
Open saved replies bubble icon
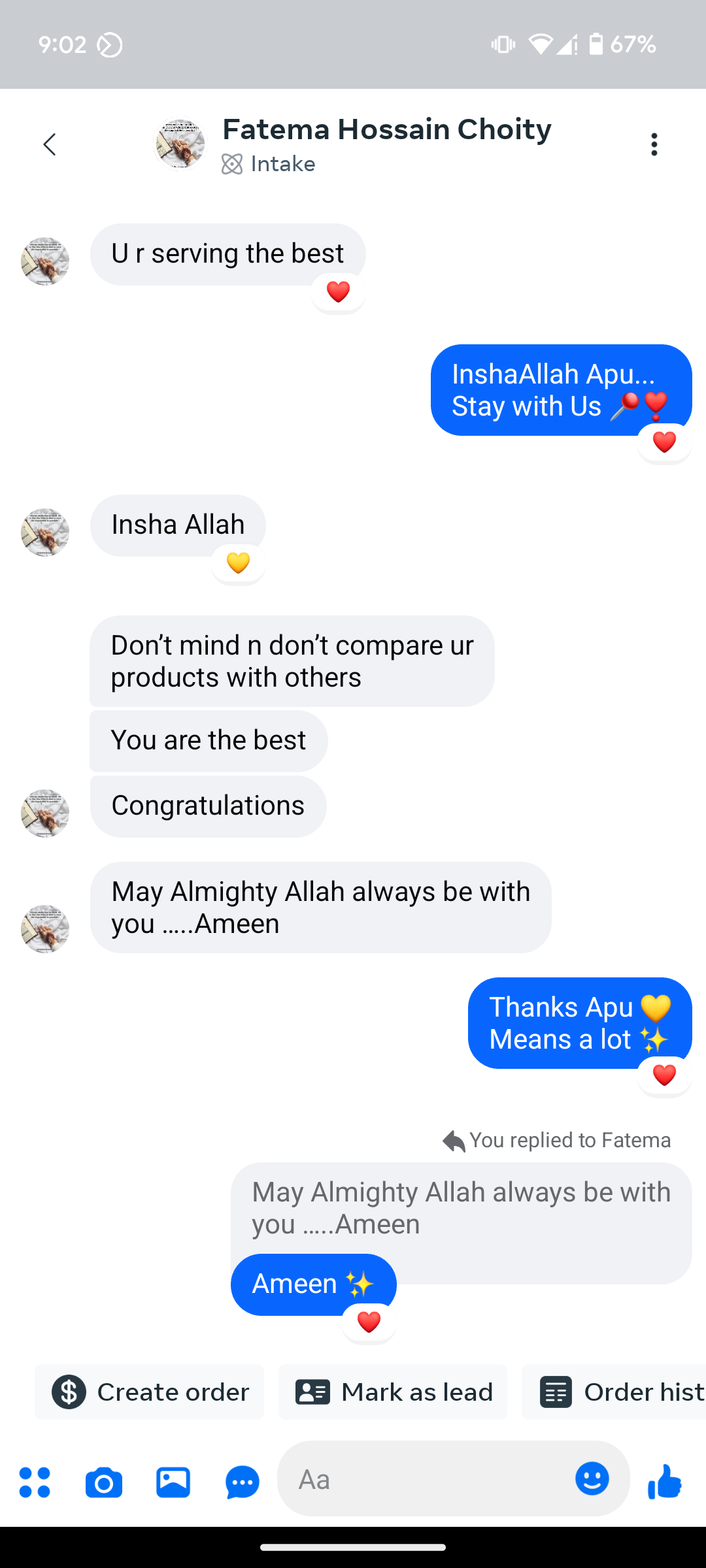click(243, 1482)
